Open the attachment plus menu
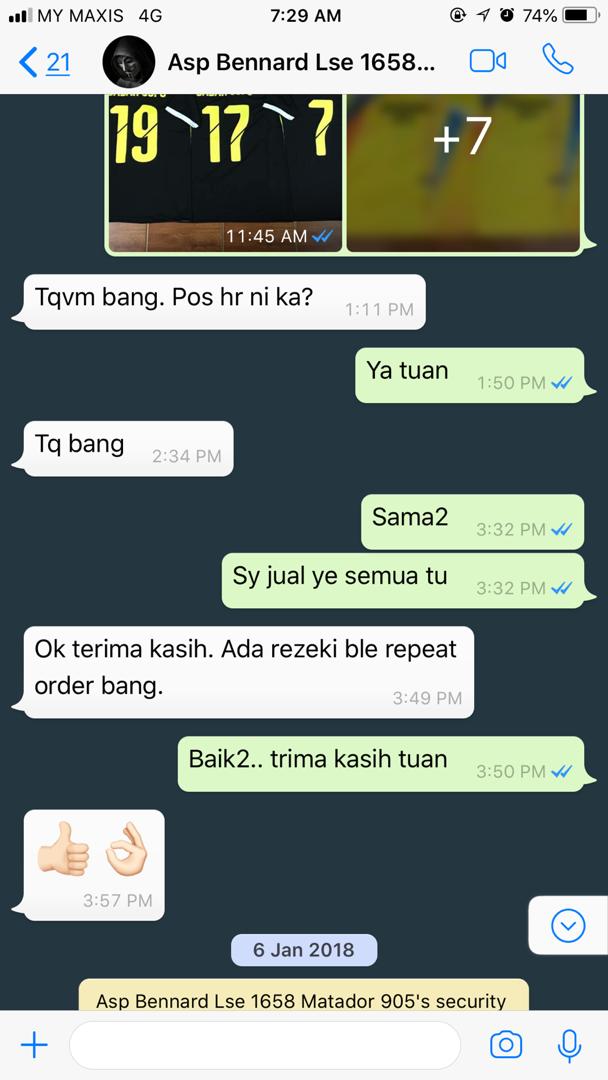 (x=34, y=1045)
